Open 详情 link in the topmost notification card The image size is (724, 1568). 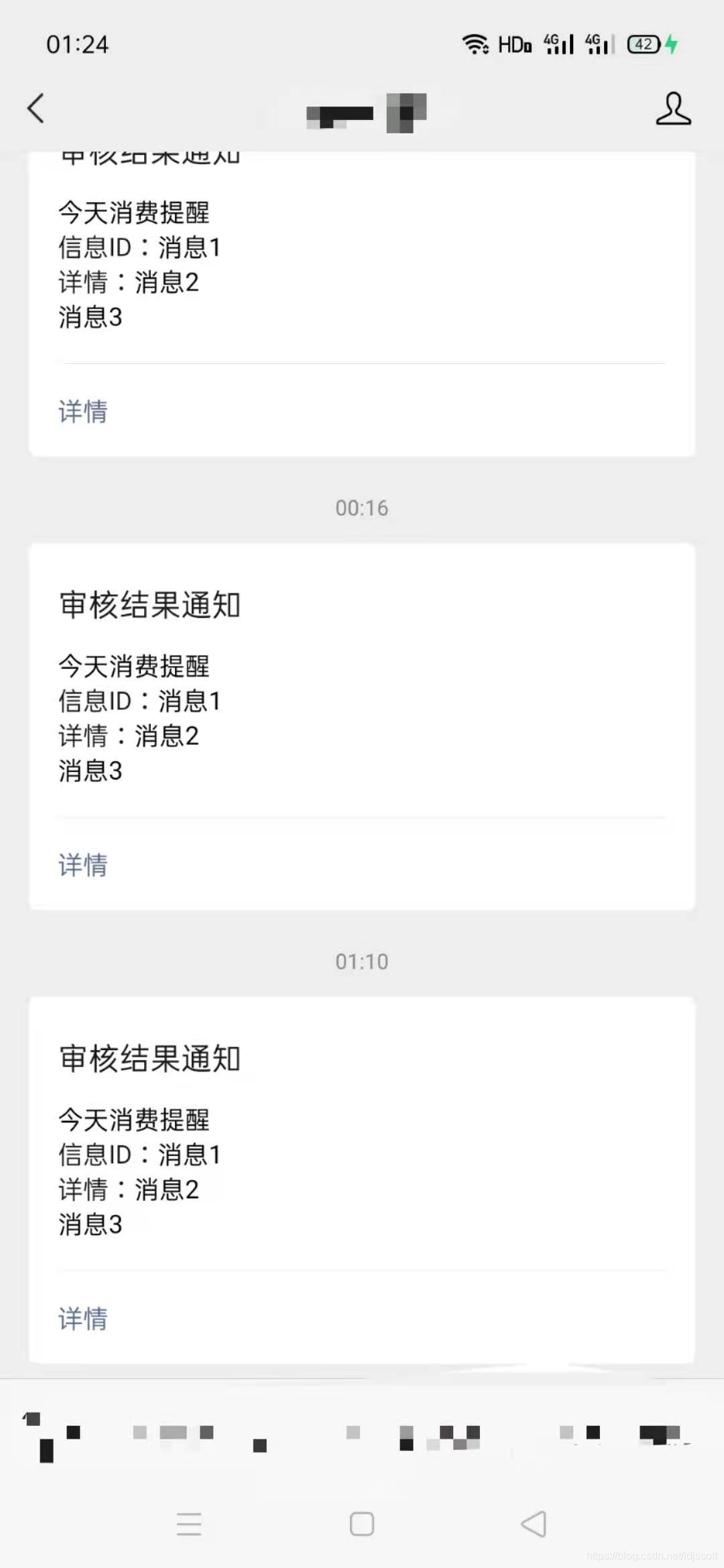click(83, 411)
